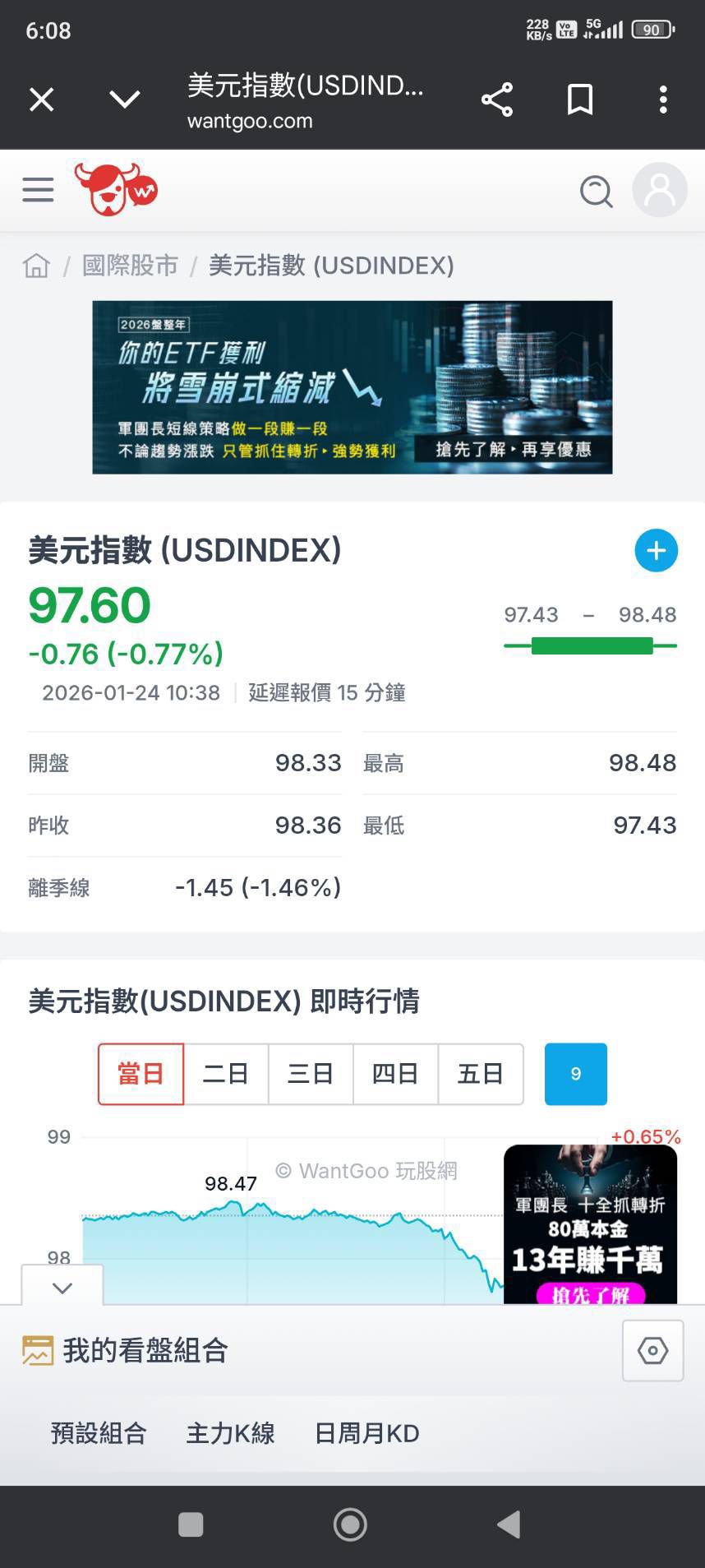Image resolution: width=705 pixels, height=1568 pixels.
Task: Click the WantGoo bull mascot logo
Action: click(x=115, y=189)
